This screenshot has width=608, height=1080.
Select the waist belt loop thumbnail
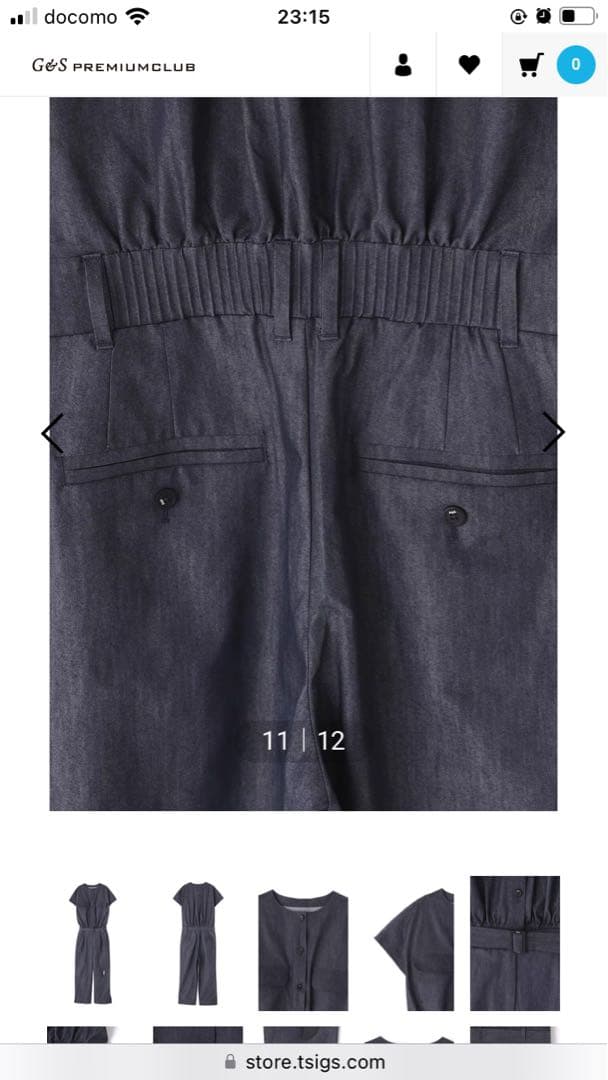[x=515, y=943]
